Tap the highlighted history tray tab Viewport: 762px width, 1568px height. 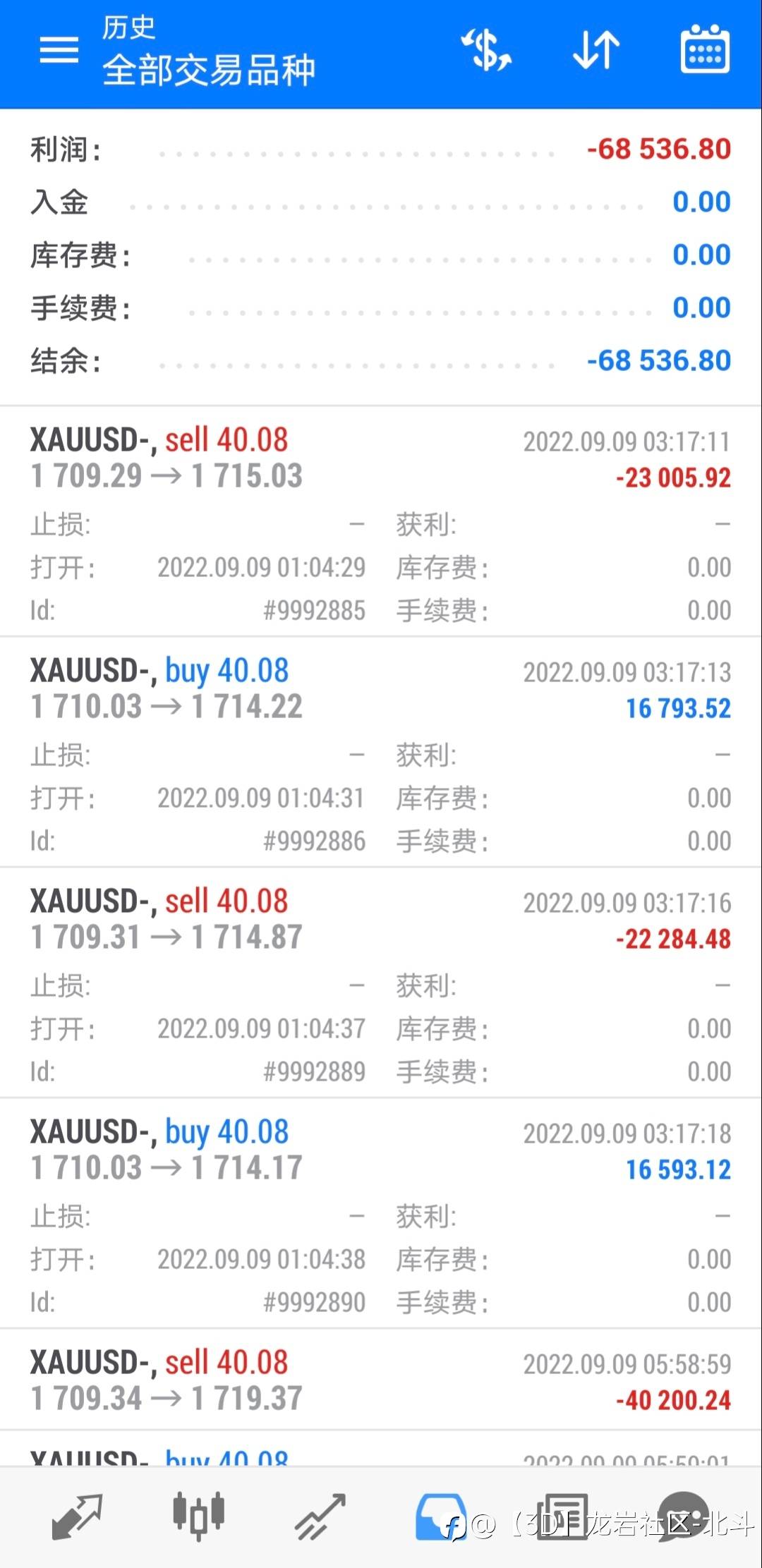pyautogui.click(x=441, y=1515)
